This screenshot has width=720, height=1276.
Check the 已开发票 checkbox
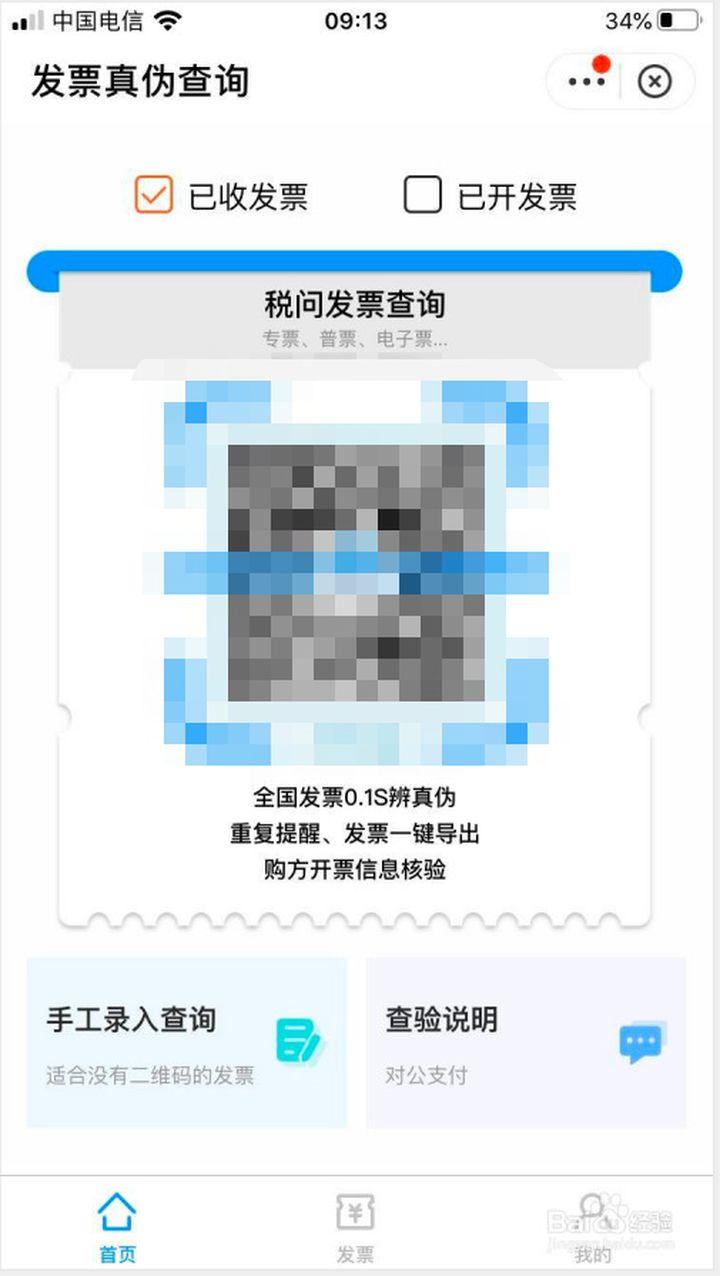tap(422, 195)
